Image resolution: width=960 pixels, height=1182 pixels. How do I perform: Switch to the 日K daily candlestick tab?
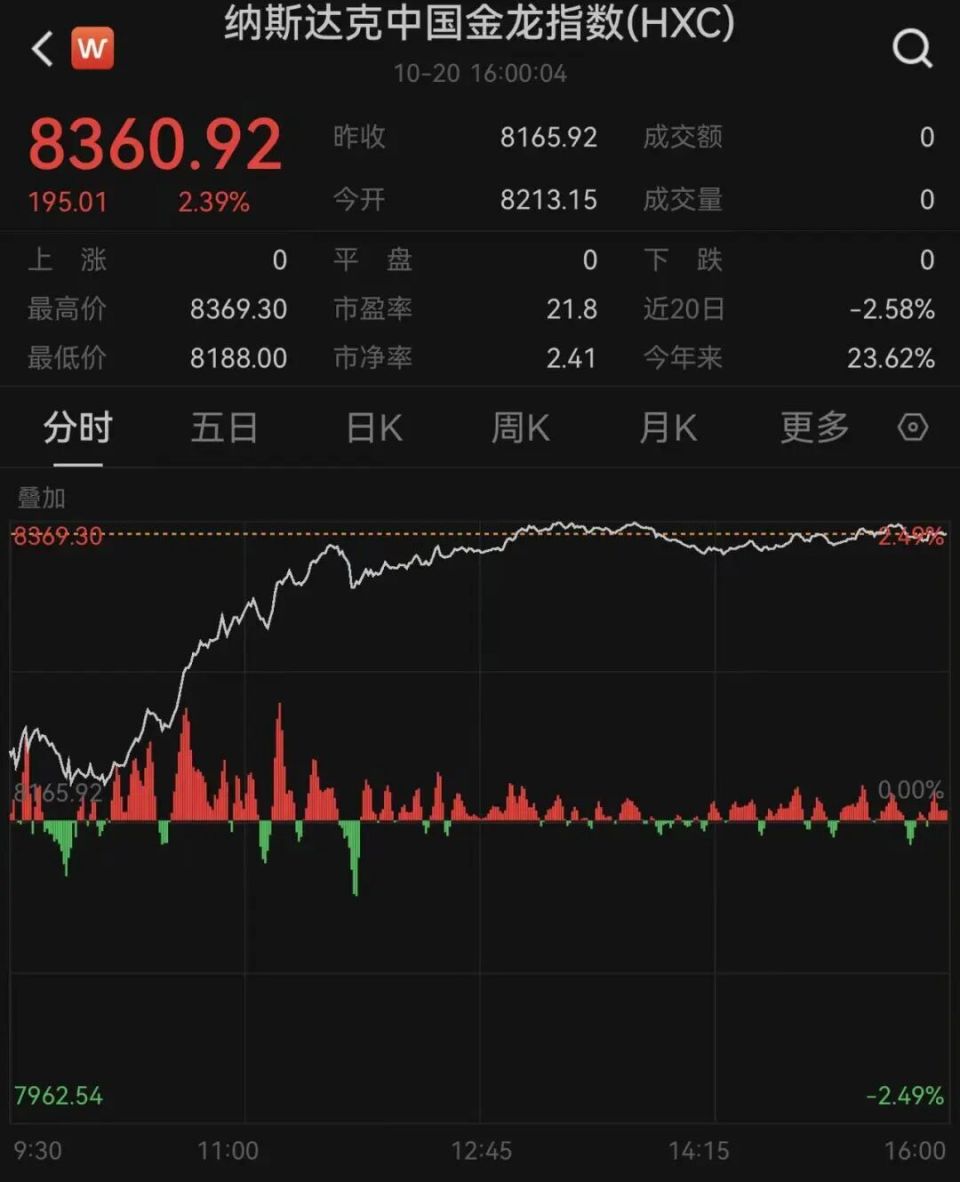pyautogui.click(x=370, y=427)
